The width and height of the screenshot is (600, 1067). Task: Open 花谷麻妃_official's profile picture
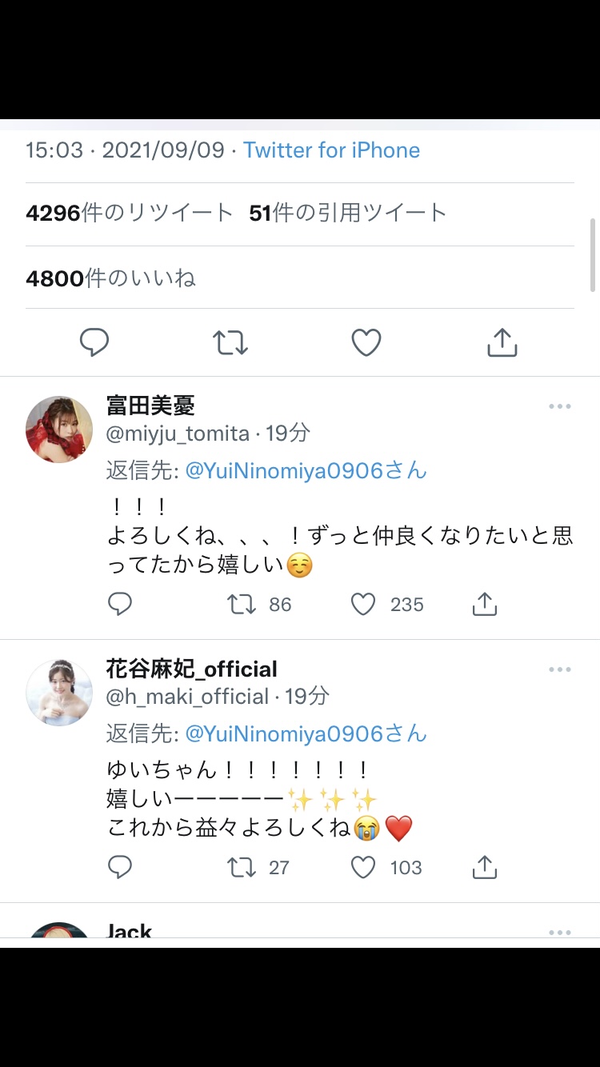pos(59,693)
